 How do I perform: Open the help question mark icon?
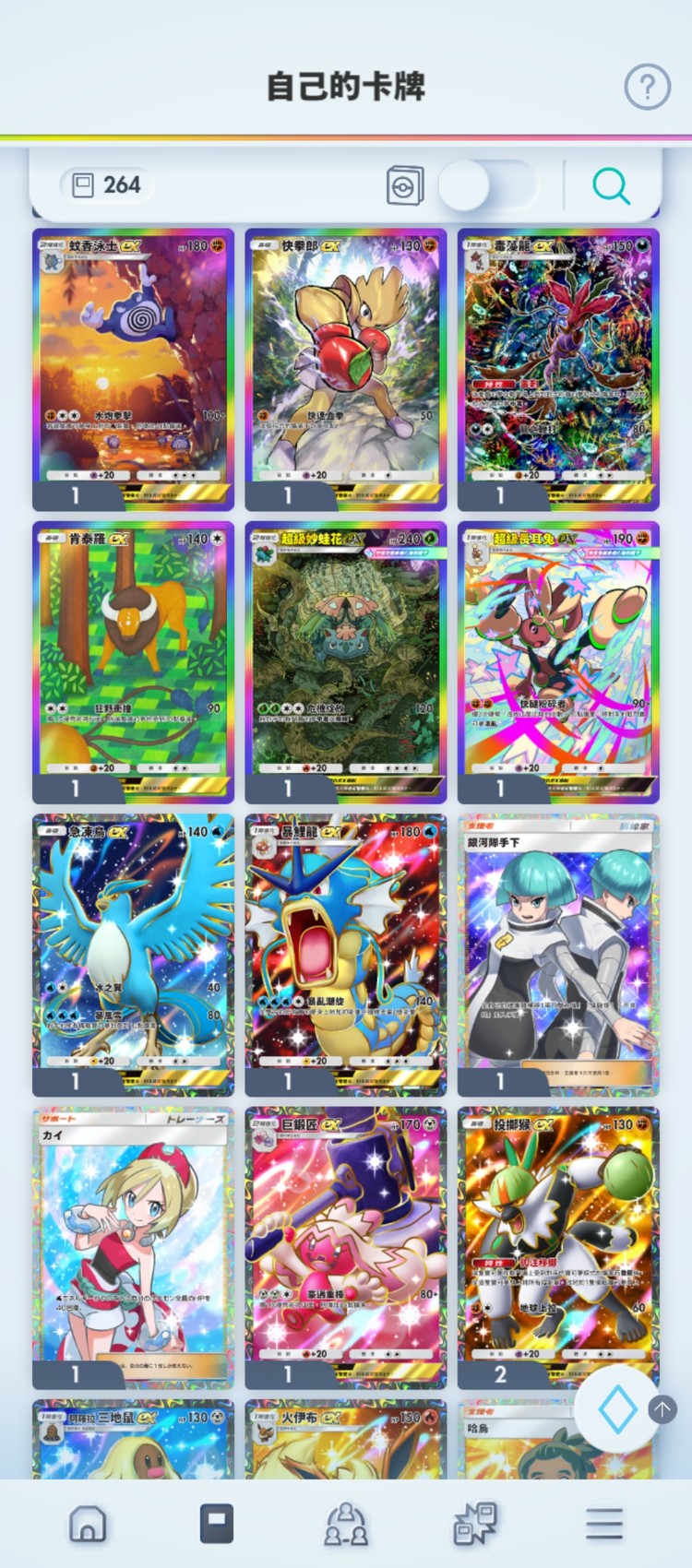point(647,88)
